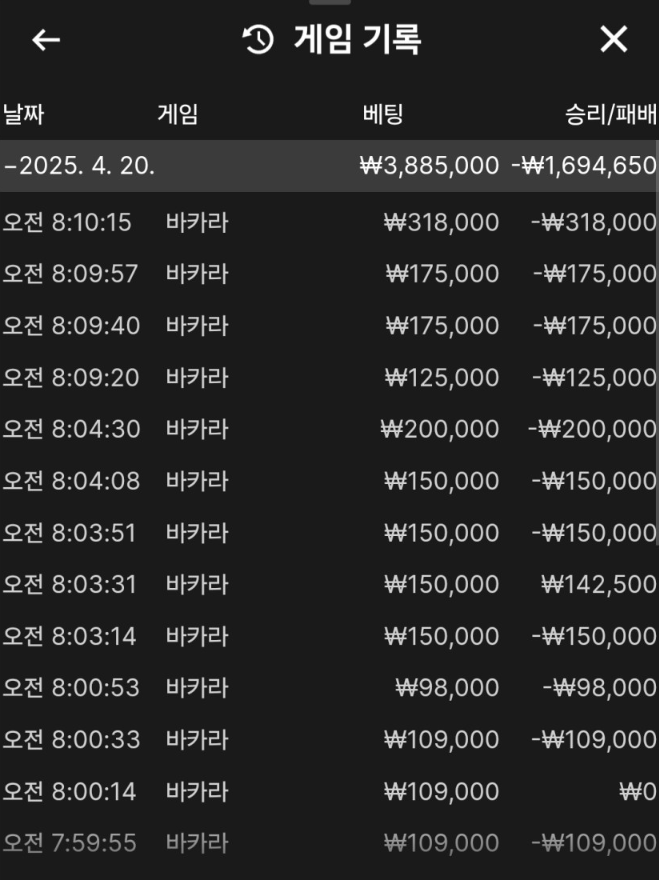Open the 오전 8:00:33 바카라 record
This screenshot has width=659, height=880.
pos(329,740)
